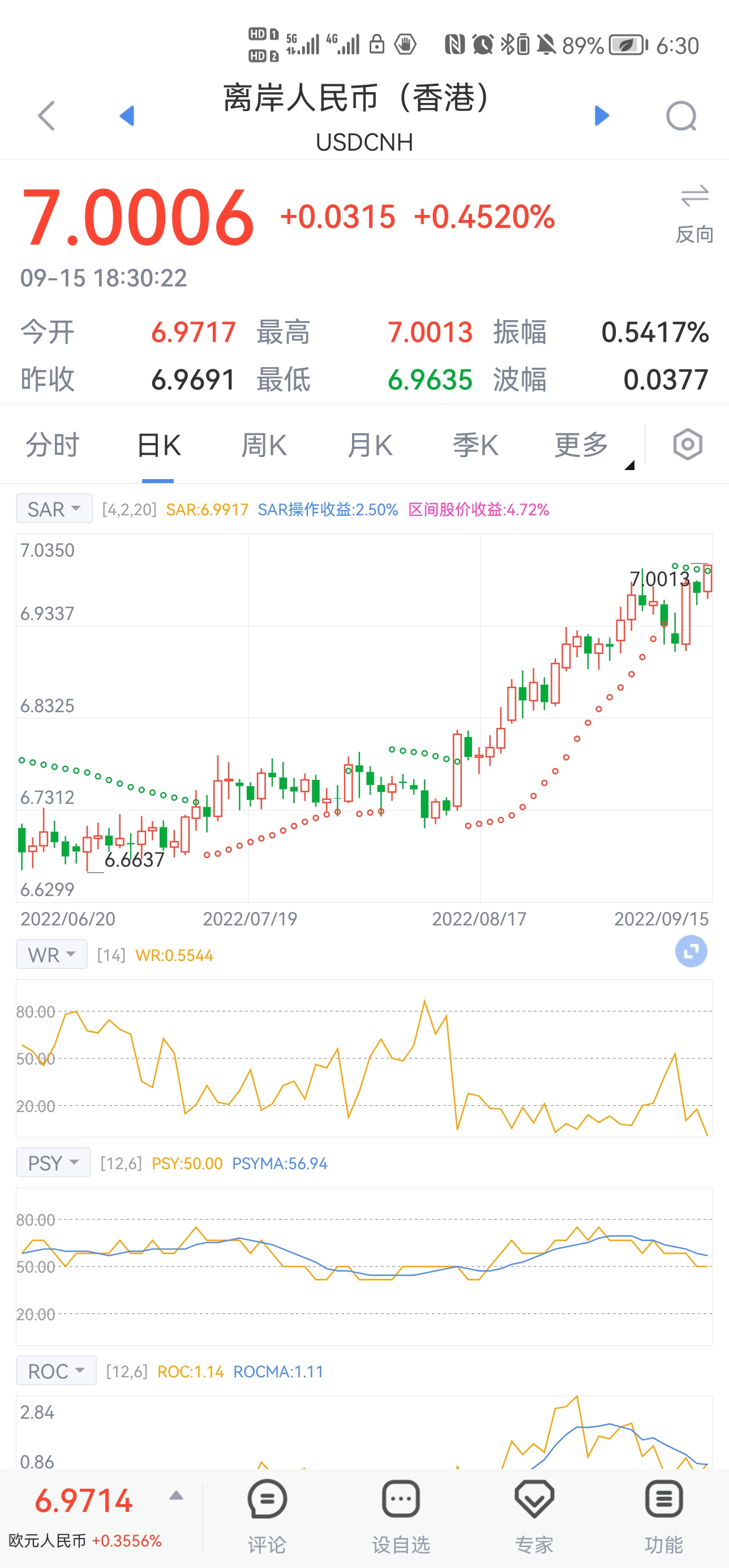
Task: Switch to the next instrument with the blue right triangle
Action: pos(602,115)
